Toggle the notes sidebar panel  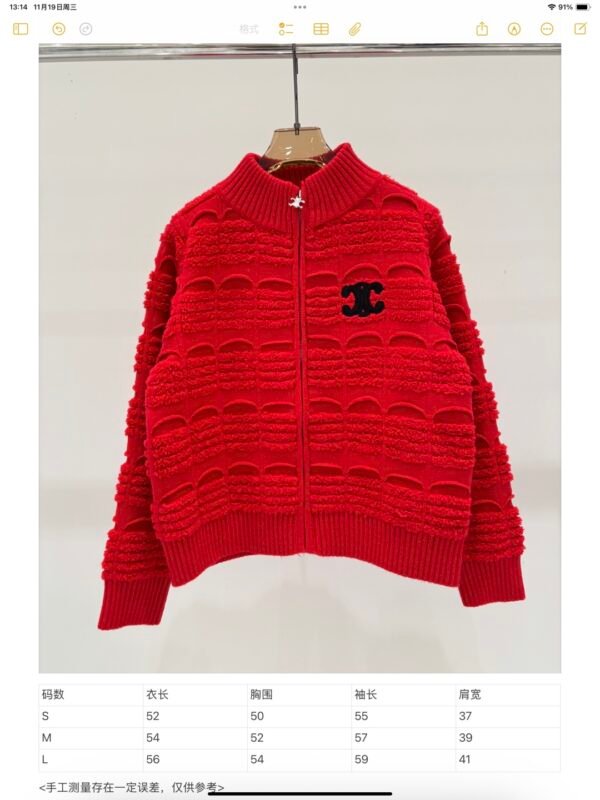[20, 29]
